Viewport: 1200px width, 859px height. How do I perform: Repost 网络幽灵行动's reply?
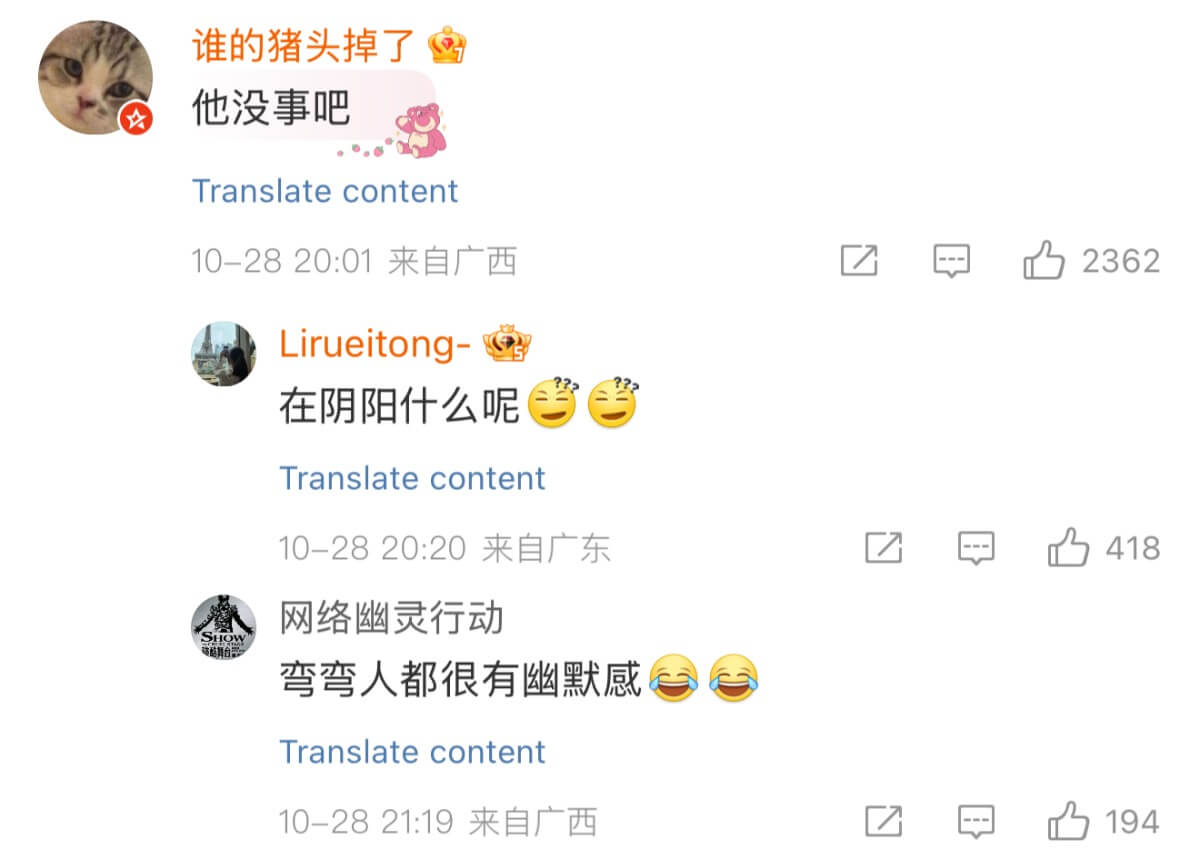pyautogui.click(x=884, y=822)
